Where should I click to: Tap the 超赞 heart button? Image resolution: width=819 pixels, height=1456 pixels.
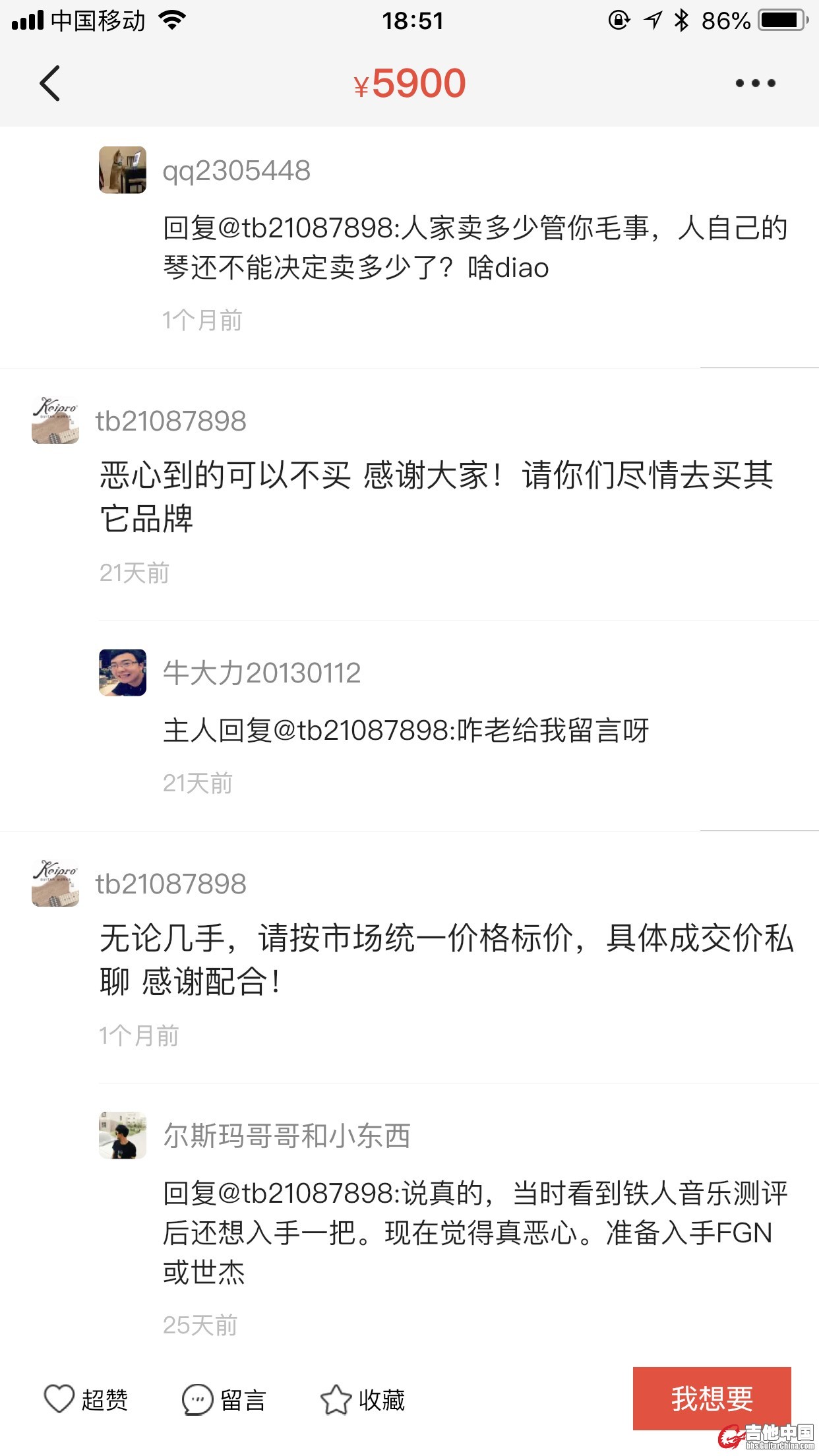click(86, 1399)
